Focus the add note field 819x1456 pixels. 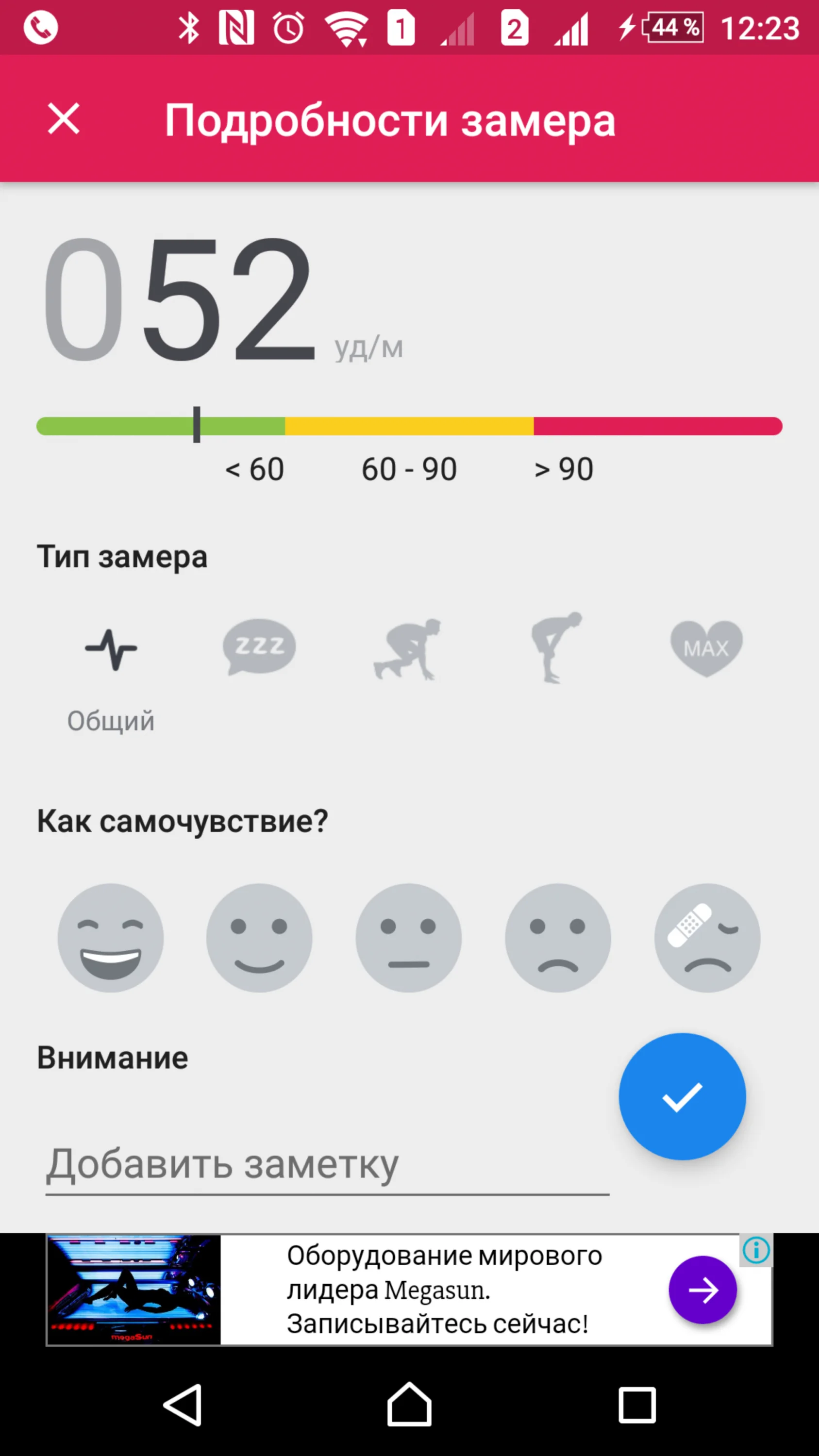(327, 1166)
